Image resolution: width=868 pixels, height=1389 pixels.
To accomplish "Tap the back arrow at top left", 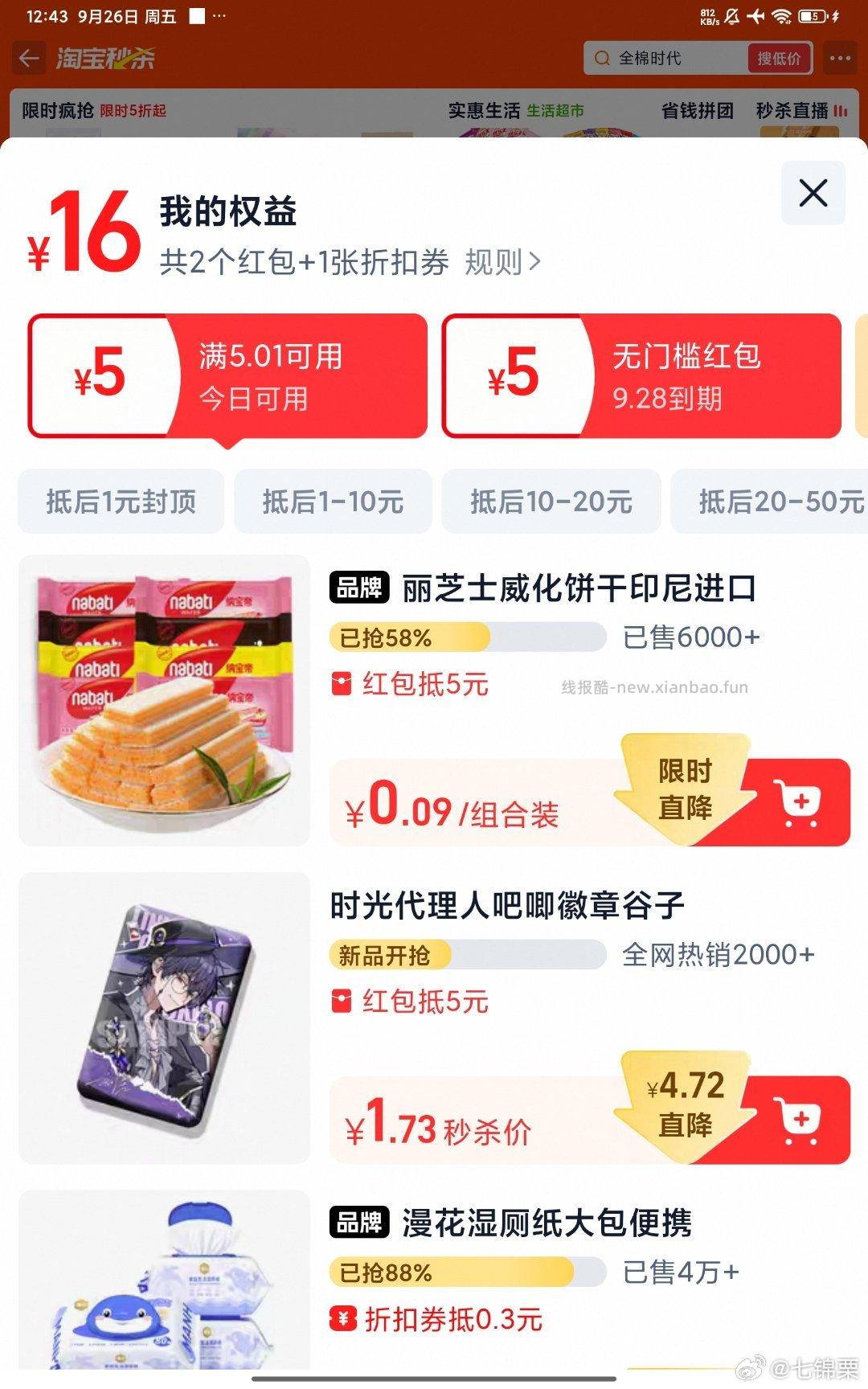I will pos(29,58).
